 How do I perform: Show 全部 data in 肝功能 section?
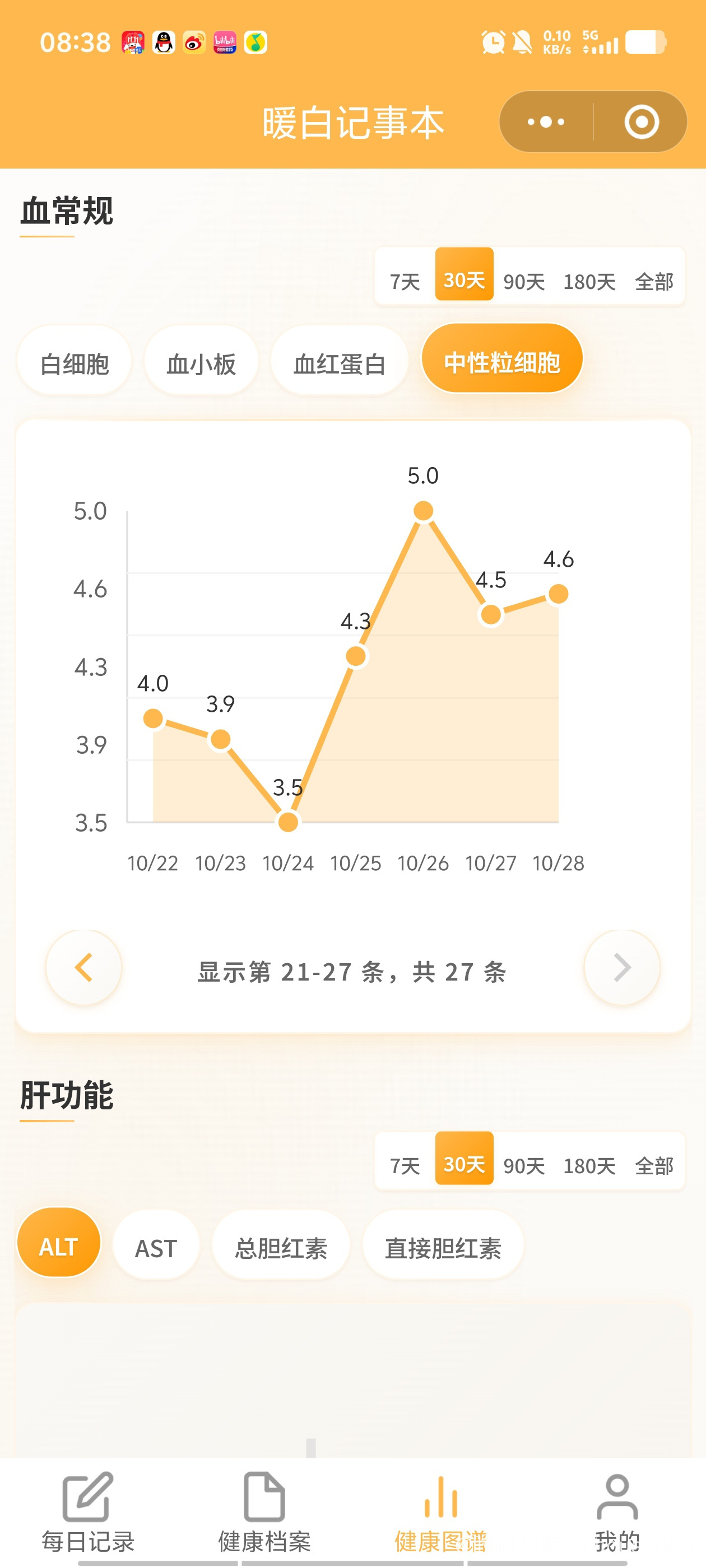654,1165
